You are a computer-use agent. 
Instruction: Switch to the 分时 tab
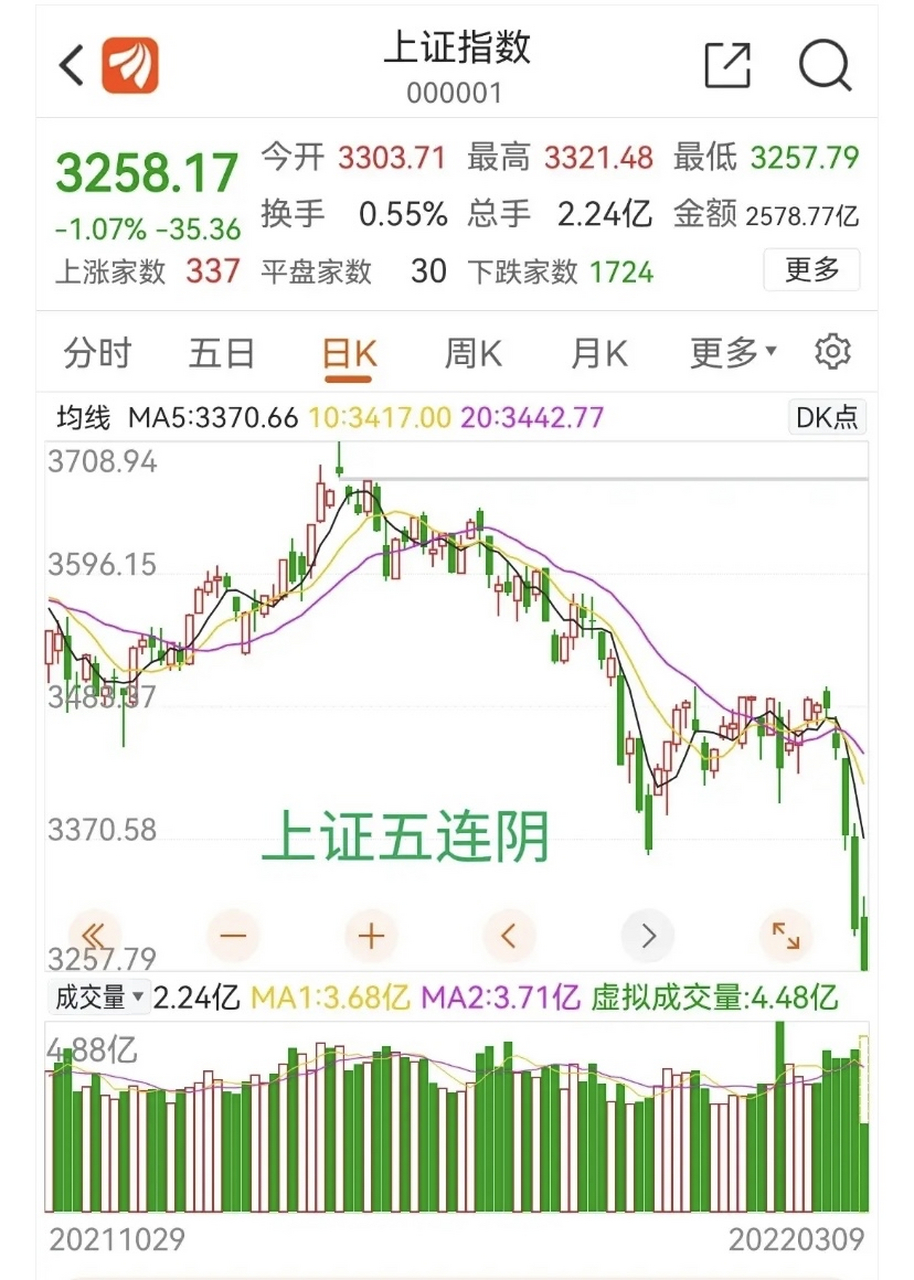click(x=99, y=352)
